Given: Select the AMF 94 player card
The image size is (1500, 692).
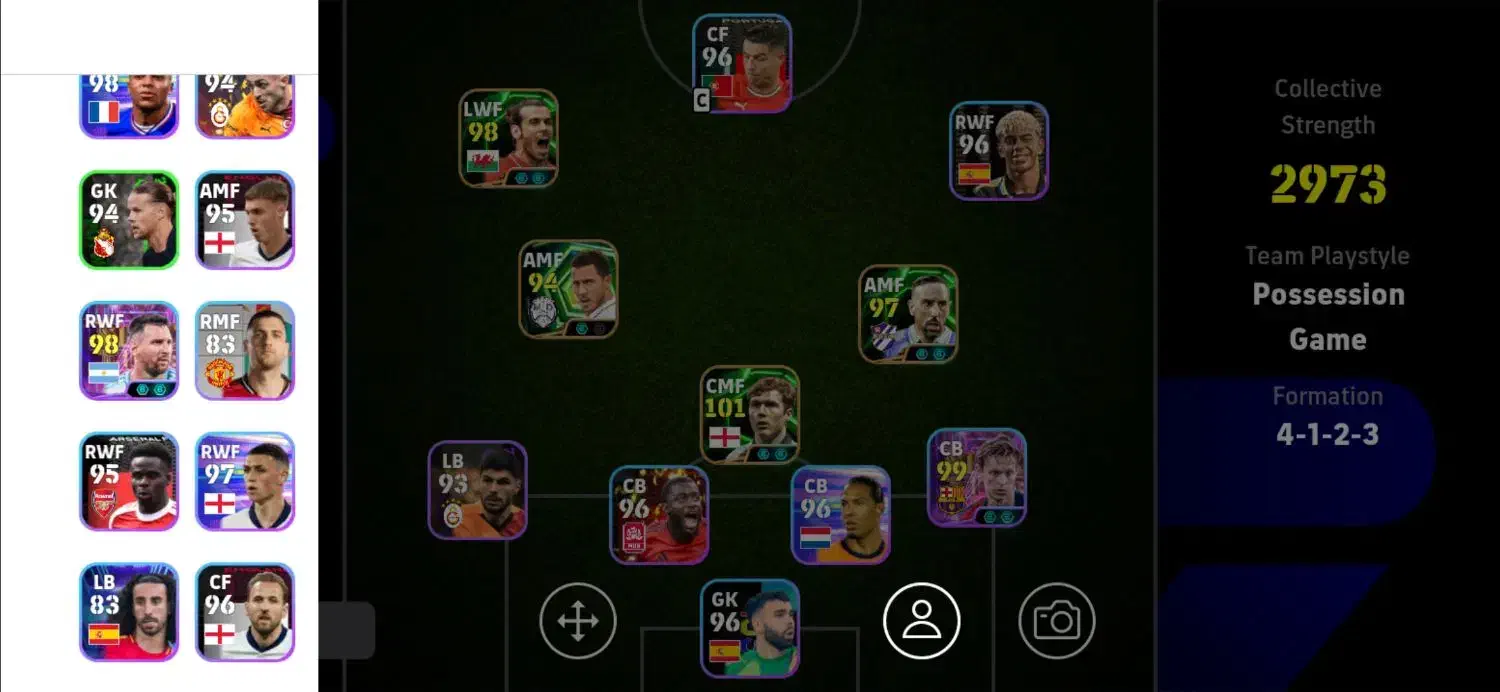Looking at the screenshot, I should (568, 289).
